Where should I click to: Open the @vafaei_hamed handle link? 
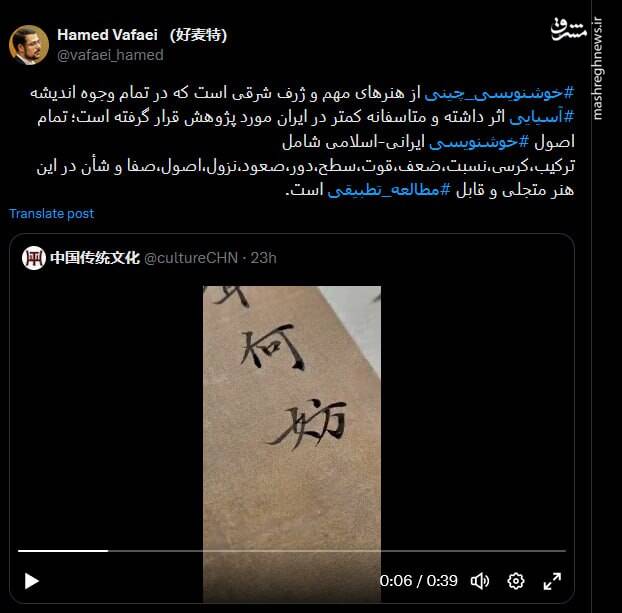tap(110, 56)
